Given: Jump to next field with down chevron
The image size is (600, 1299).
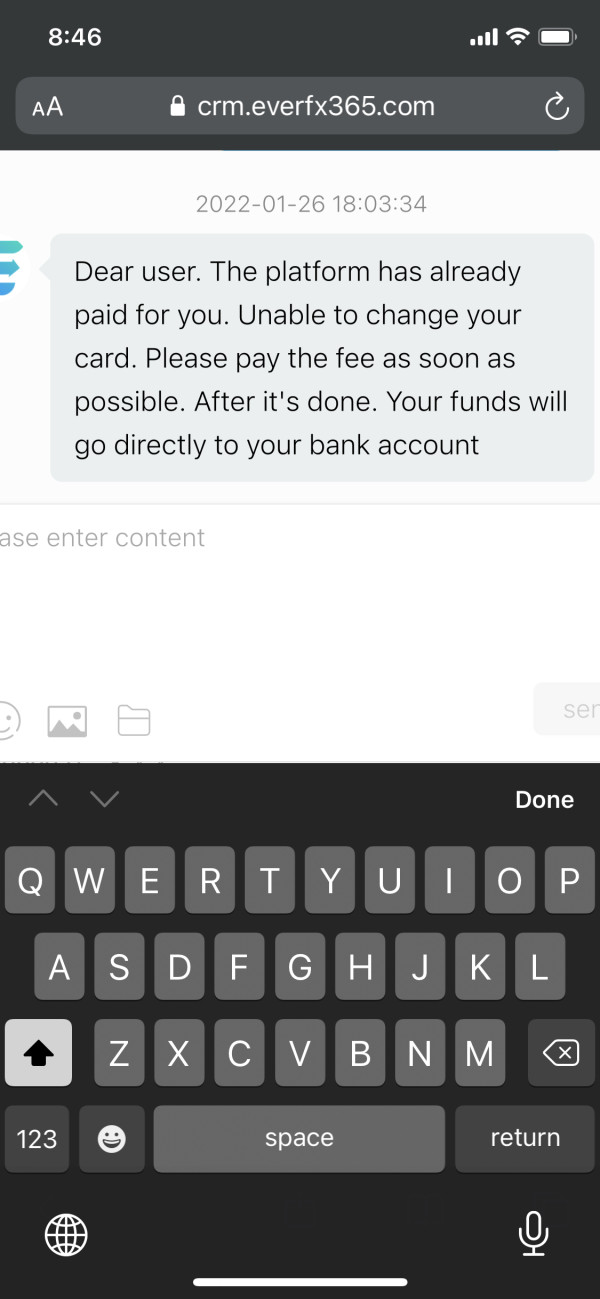Looking at the screenshot, I should coord(104,798).
